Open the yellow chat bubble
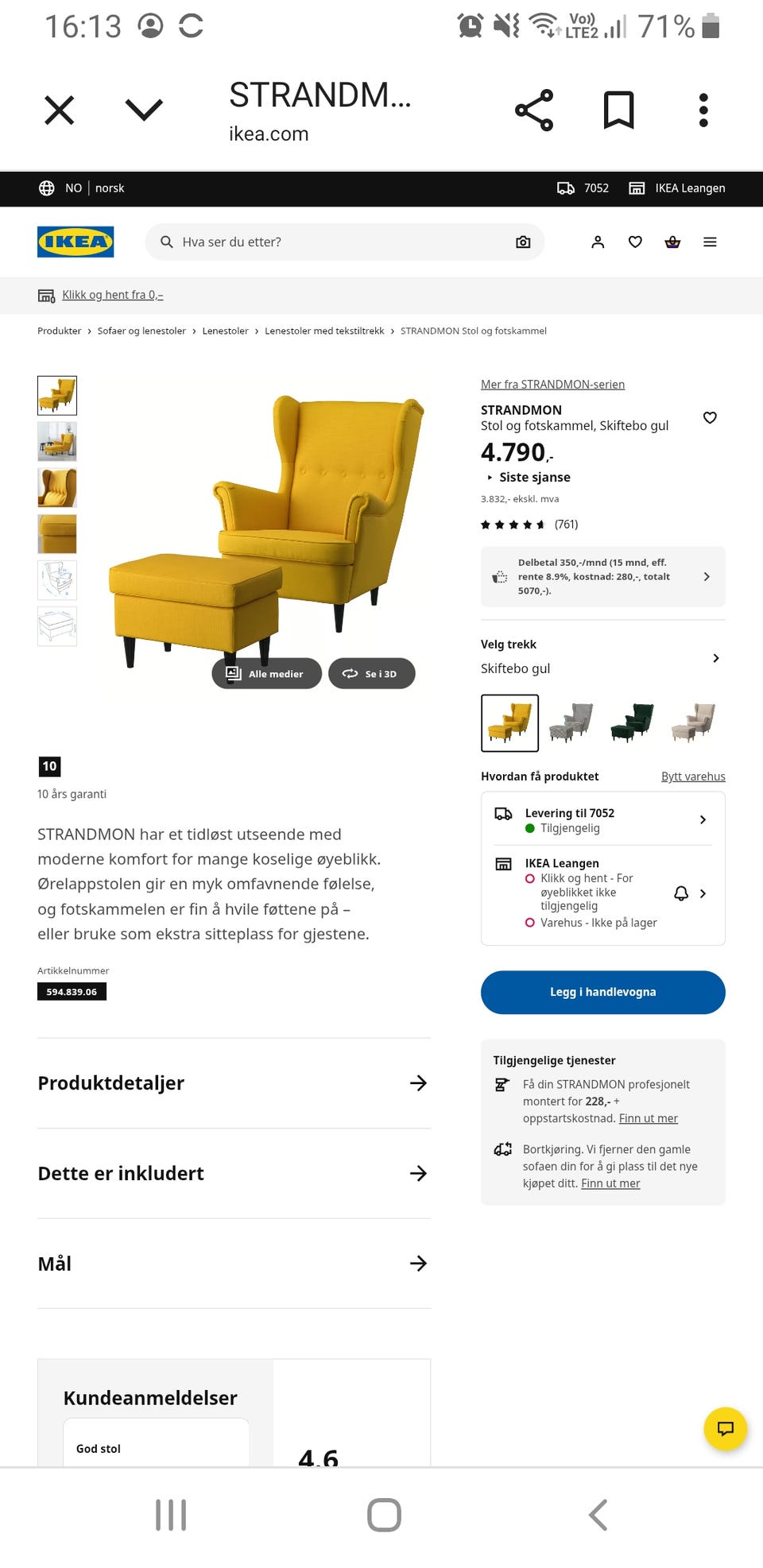Viewport: 763px width, 1568px height. (x=726, y=1428)
